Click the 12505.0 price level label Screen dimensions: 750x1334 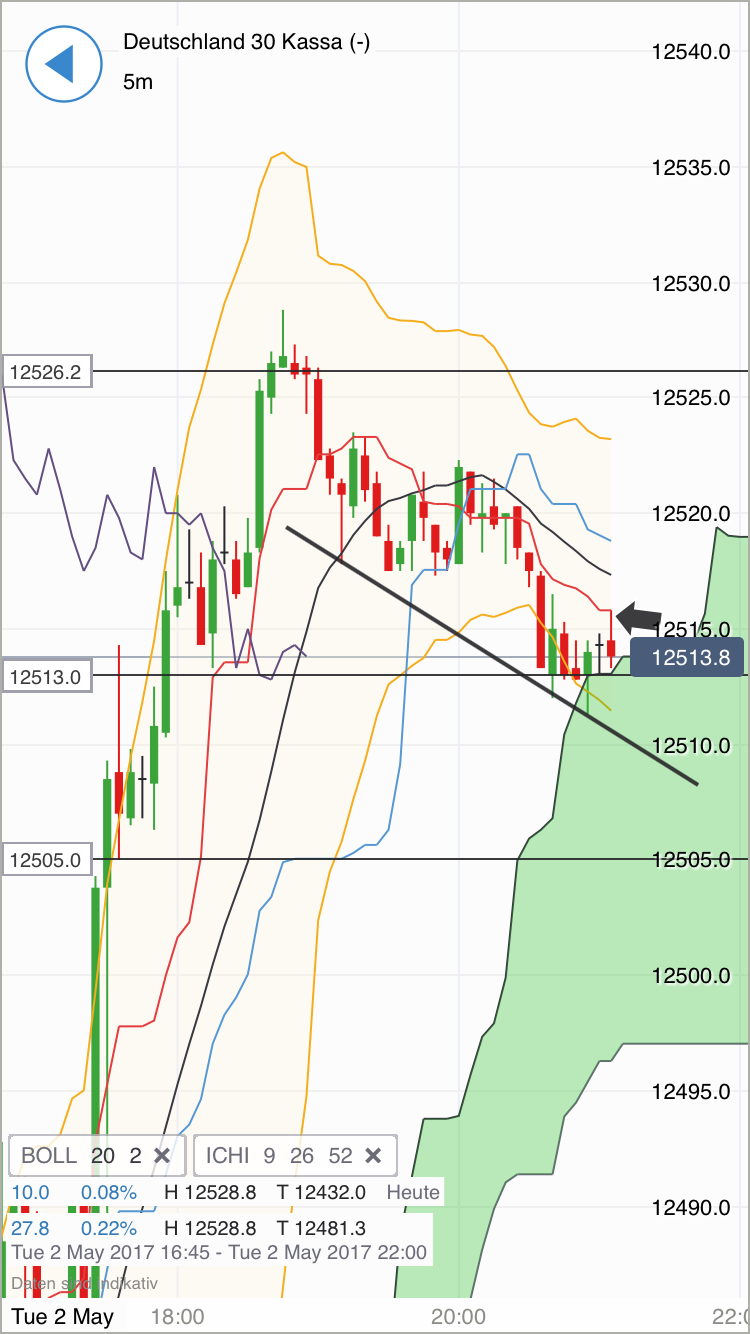[46, 858]
